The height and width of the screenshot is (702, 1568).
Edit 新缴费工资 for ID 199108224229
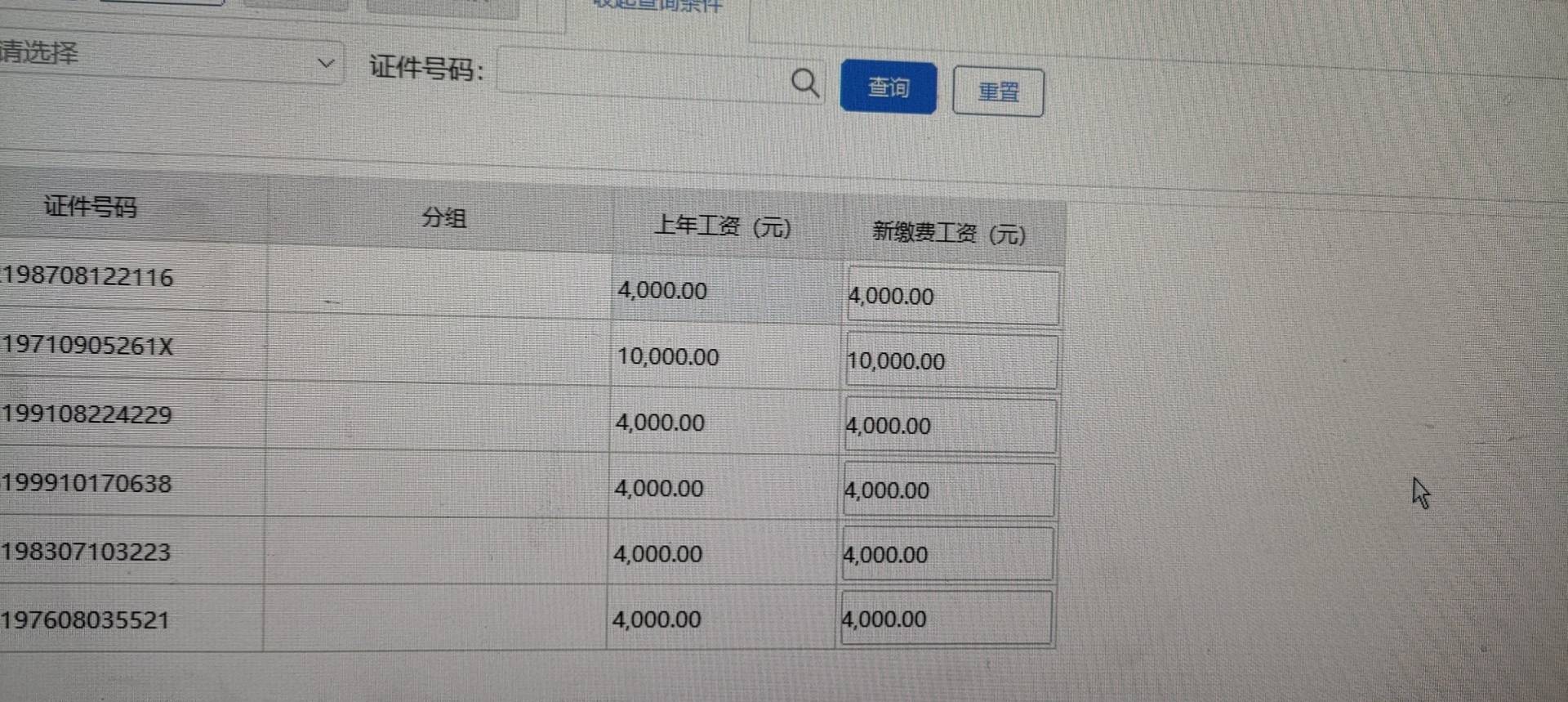[950, 426]
